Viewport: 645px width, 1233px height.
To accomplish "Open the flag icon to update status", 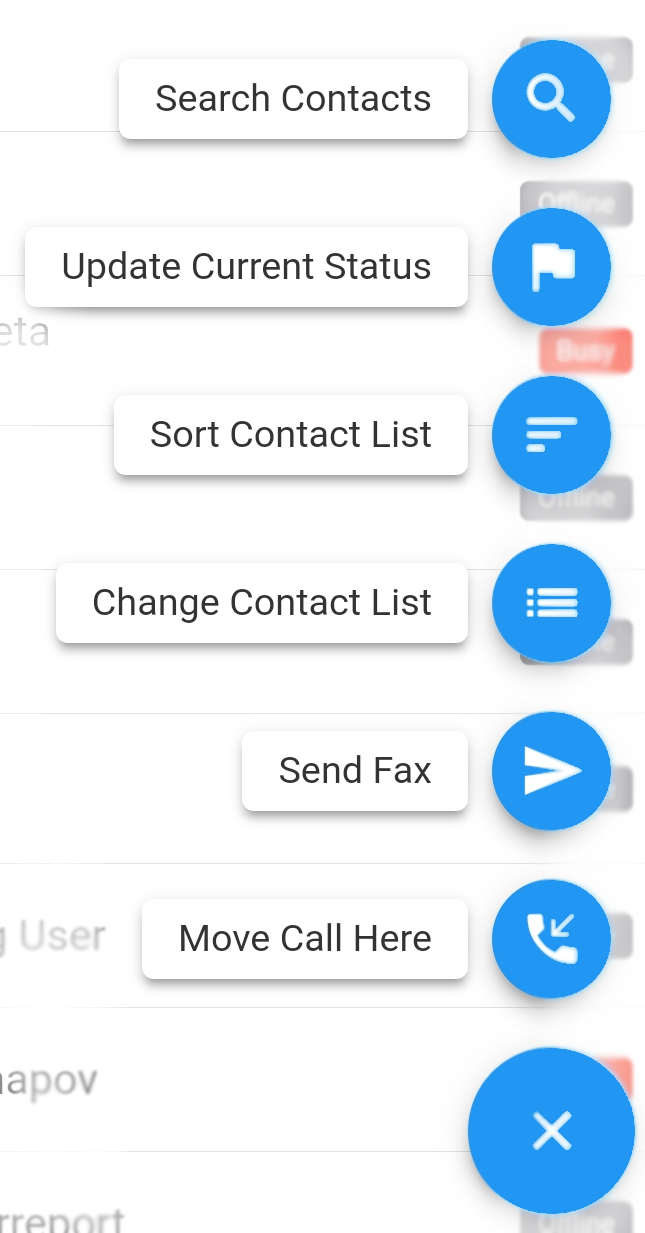I will point(551,267).
